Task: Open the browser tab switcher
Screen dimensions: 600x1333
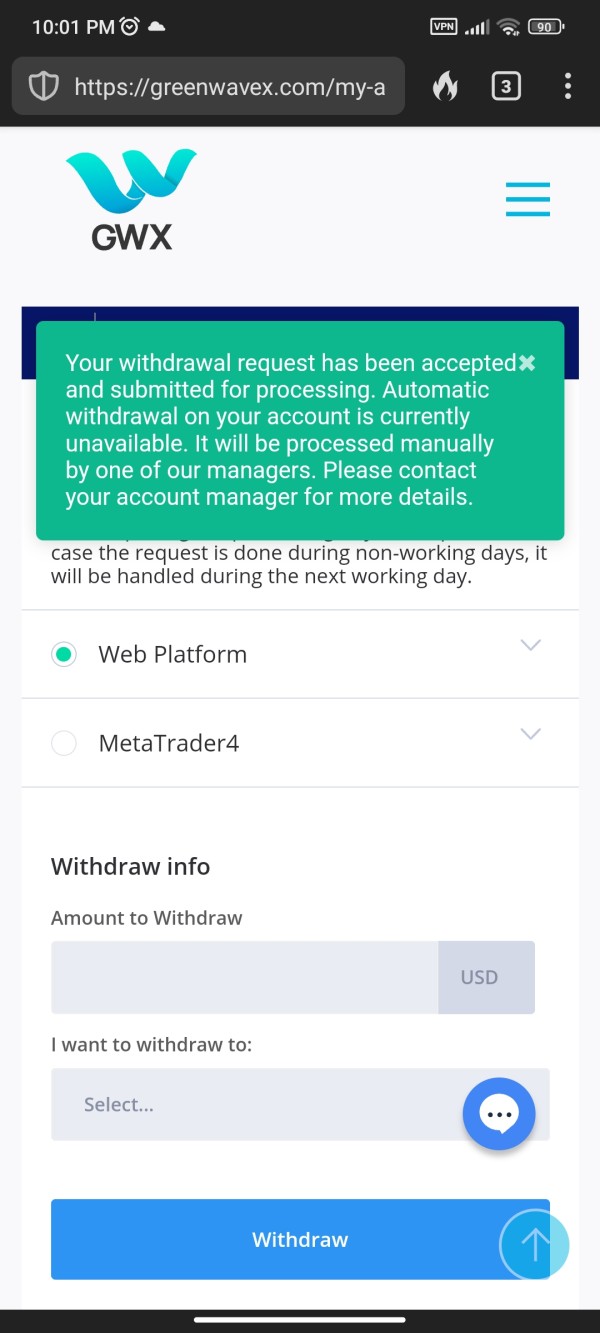Action: point(506,87)
